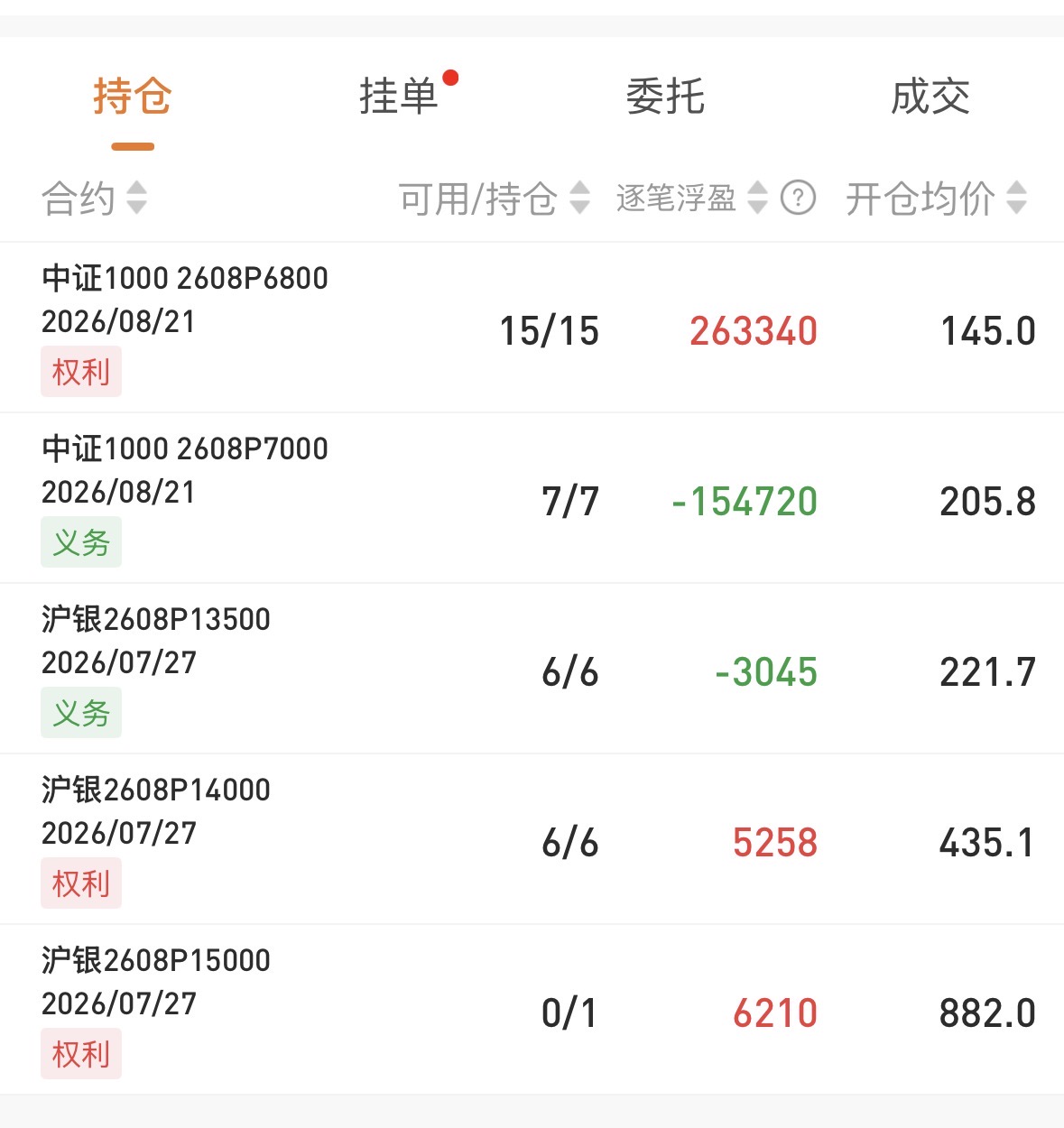Open position 中证1000 2608P6800
The height and width of the screenshot is (1128, 1064).
coord(532,328)
